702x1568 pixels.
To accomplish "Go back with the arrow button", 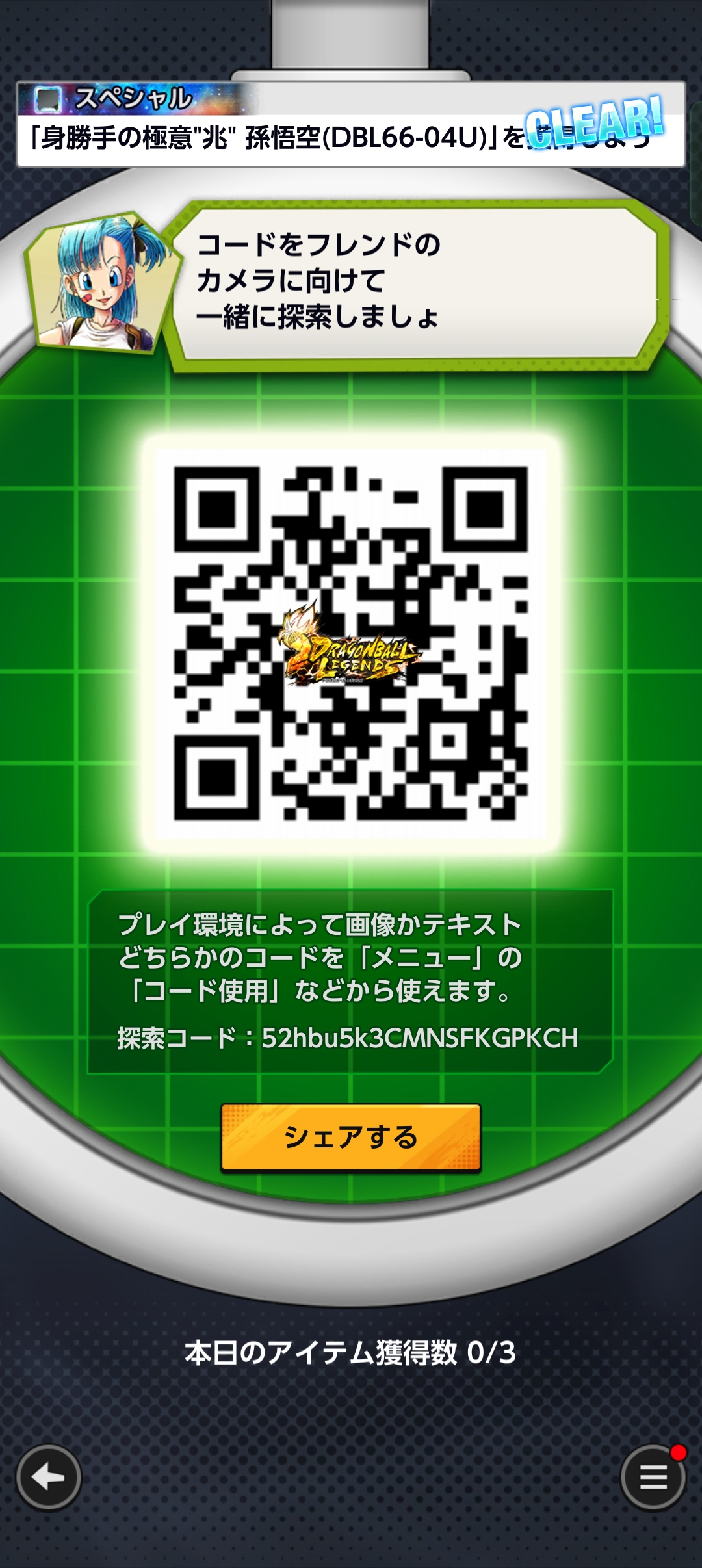I will coord(49,1478).
